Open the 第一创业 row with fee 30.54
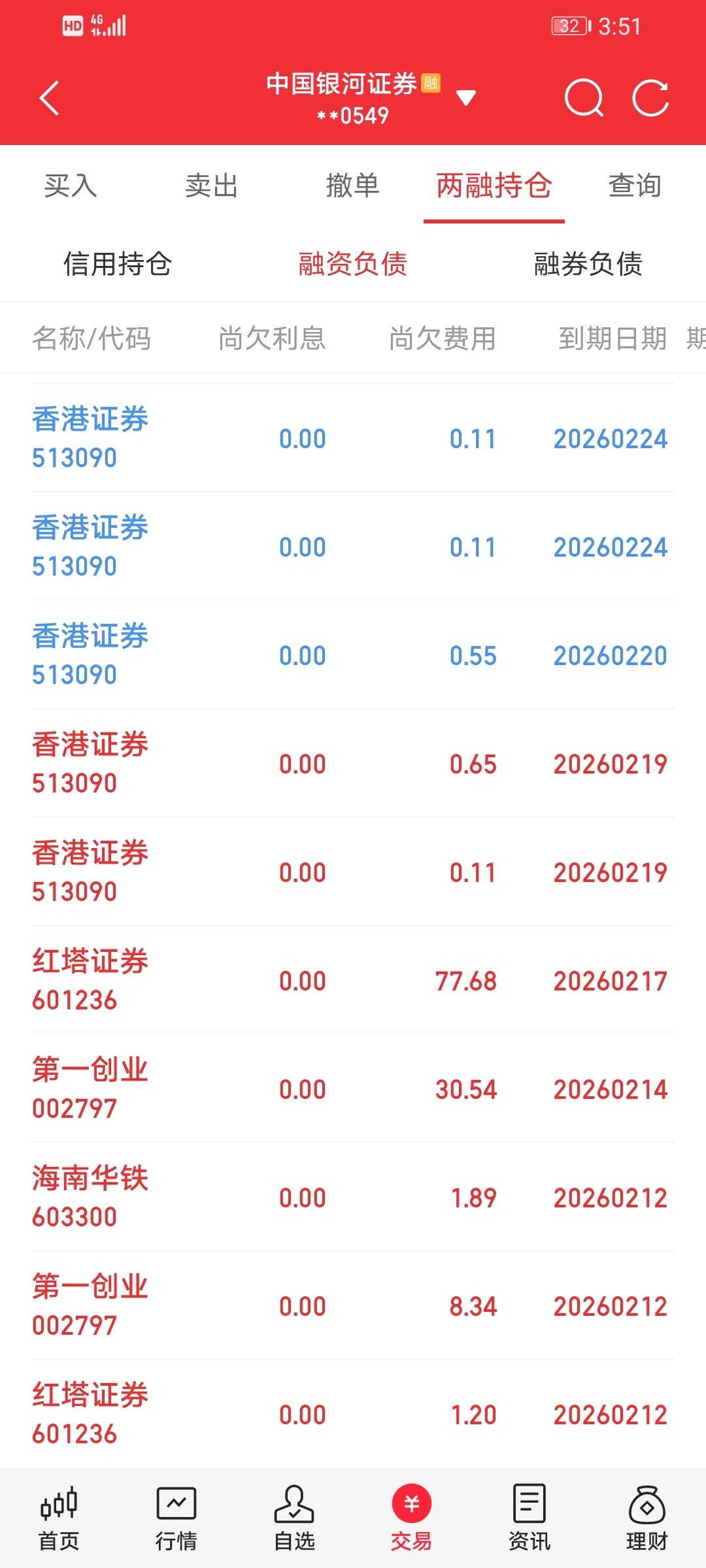Screen dimensions: 706x1568 click(x=353, y=1088)
